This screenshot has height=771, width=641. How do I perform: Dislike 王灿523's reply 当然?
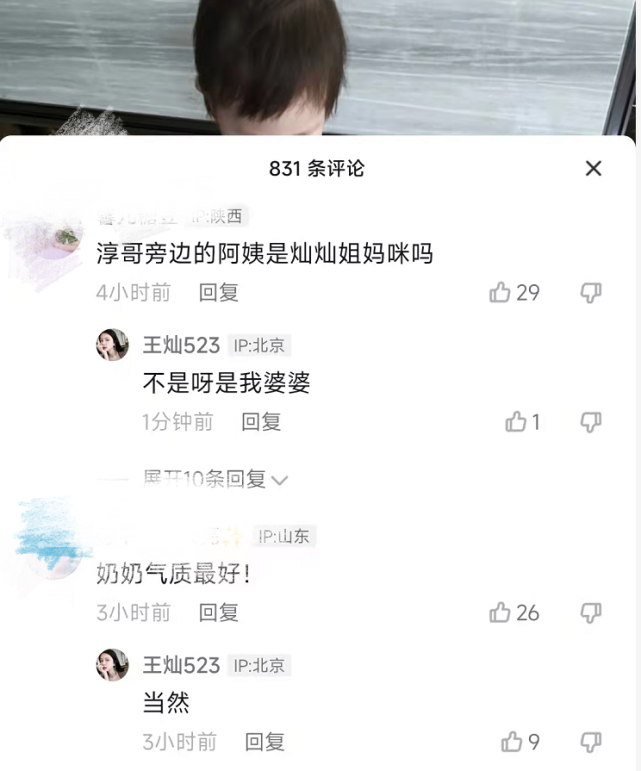[x=591, y=741]
